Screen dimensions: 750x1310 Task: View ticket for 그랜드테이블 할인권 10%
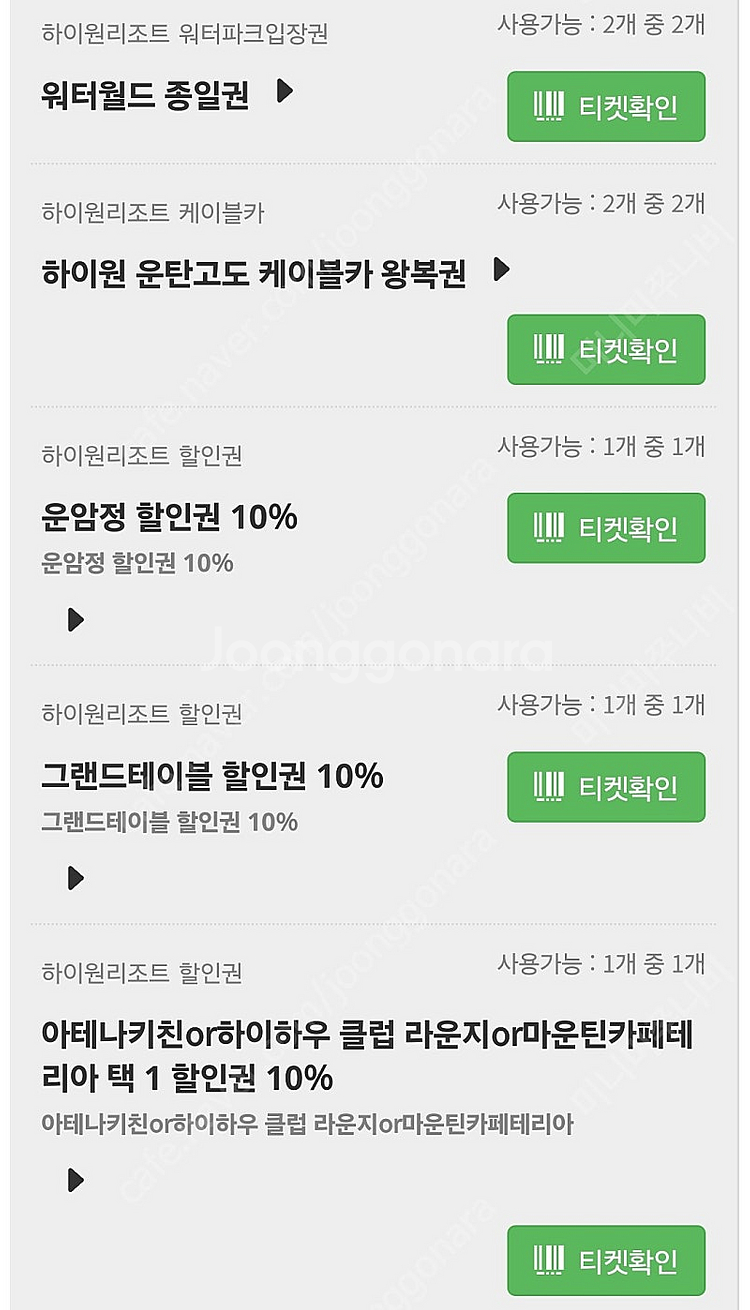606,787
